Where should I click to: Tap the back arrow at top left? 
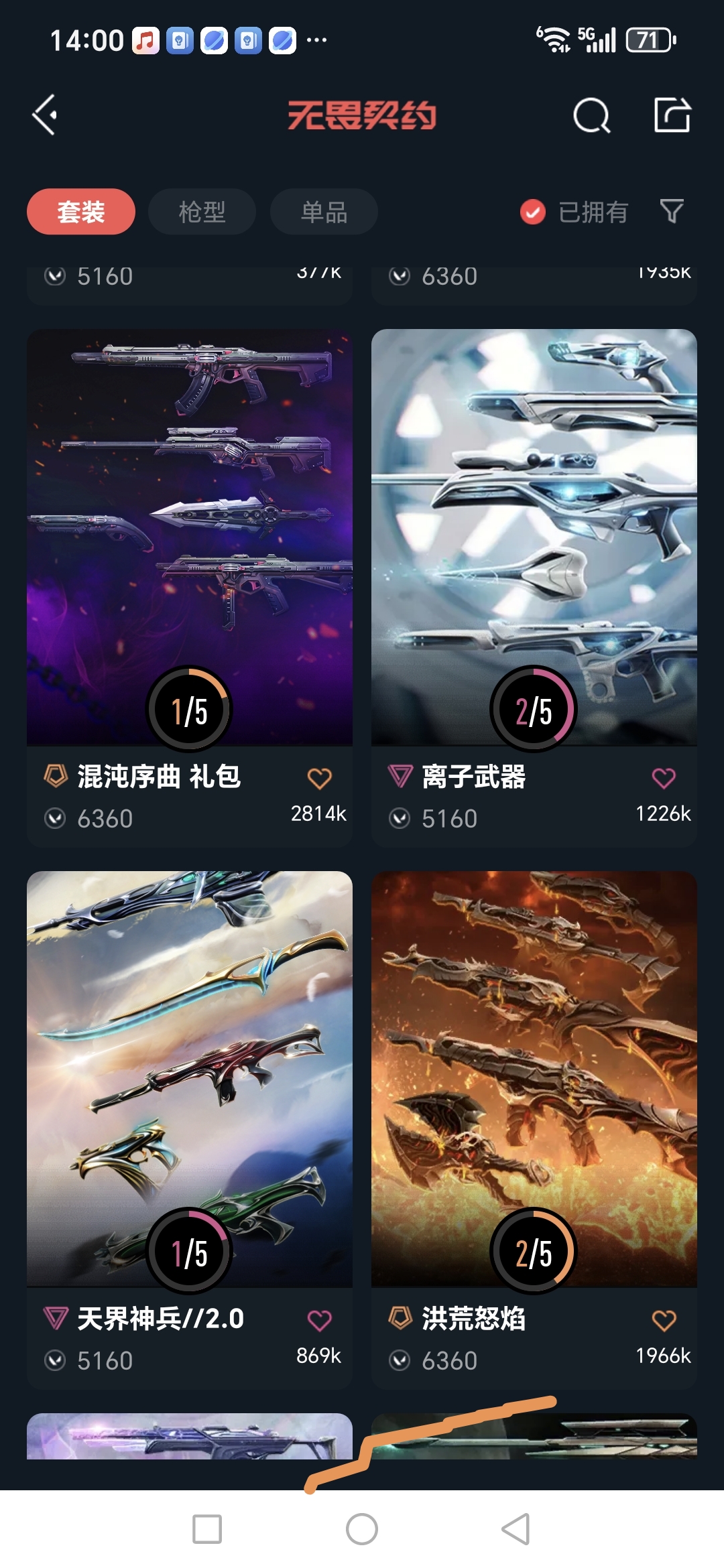(44, 114)
